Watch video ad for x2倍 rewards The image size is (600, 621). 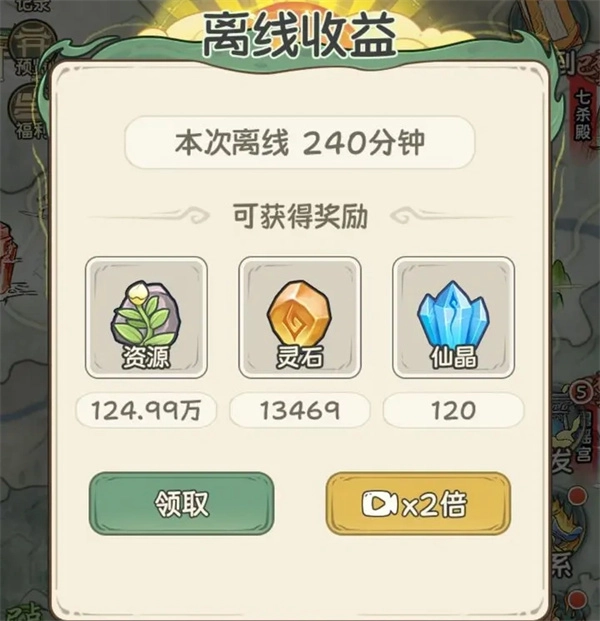[x=417, y=503]
